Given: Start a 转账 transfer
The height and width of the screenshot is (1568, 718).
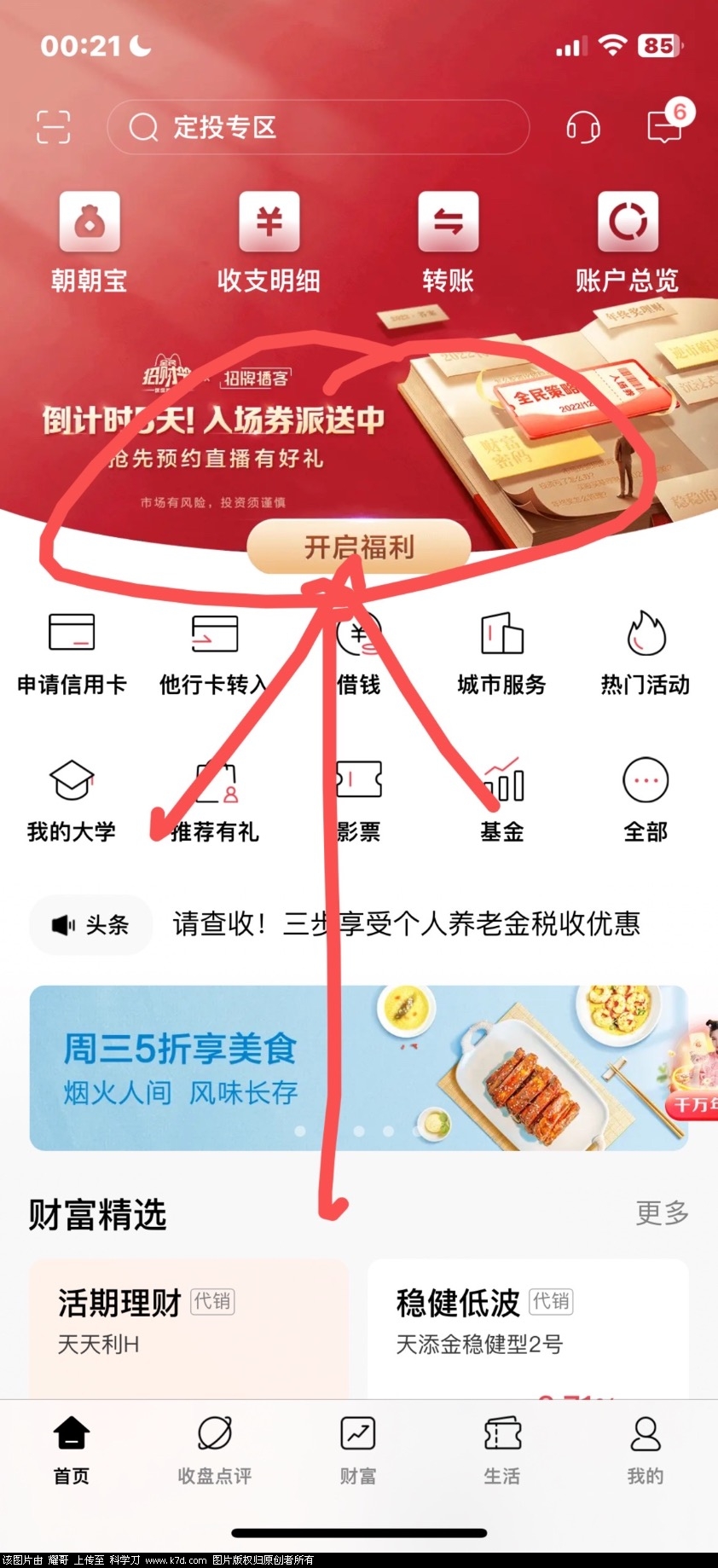Looking at the screenshot, I should click(x=448, y=240).
